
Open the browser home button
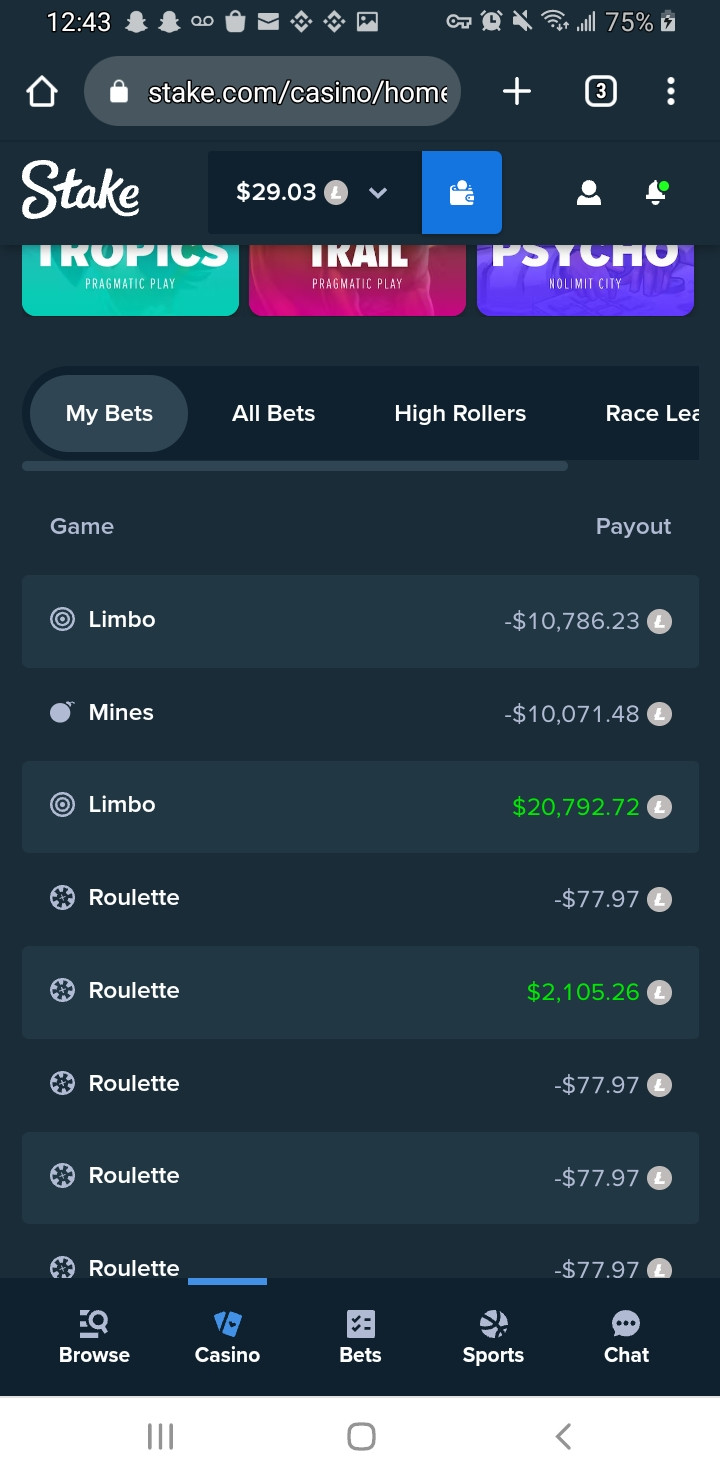point(41,92)
